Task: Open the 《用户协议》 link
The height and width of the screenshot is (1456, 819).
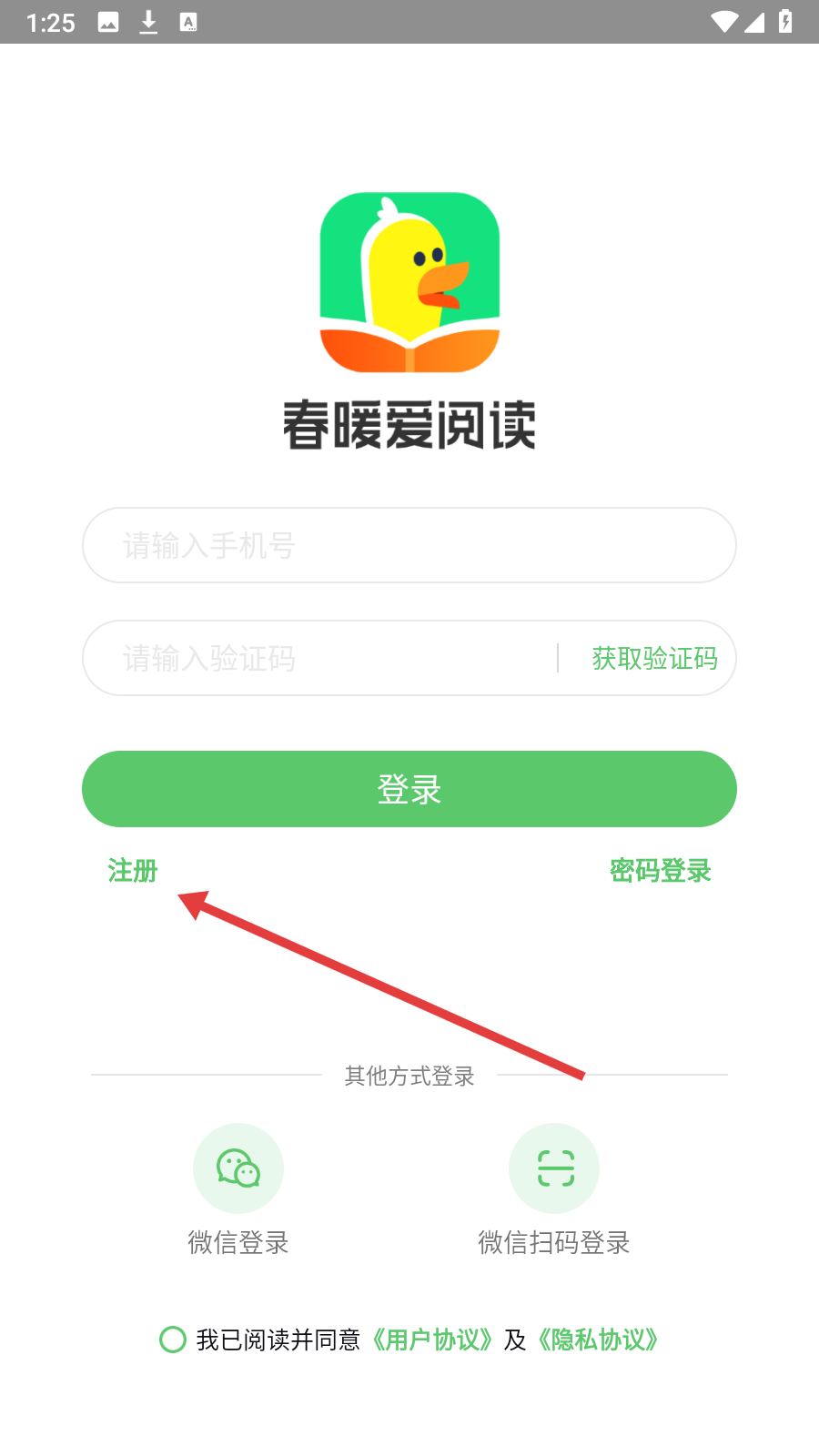Action: pyautogui.click(x=433, y=1340)
